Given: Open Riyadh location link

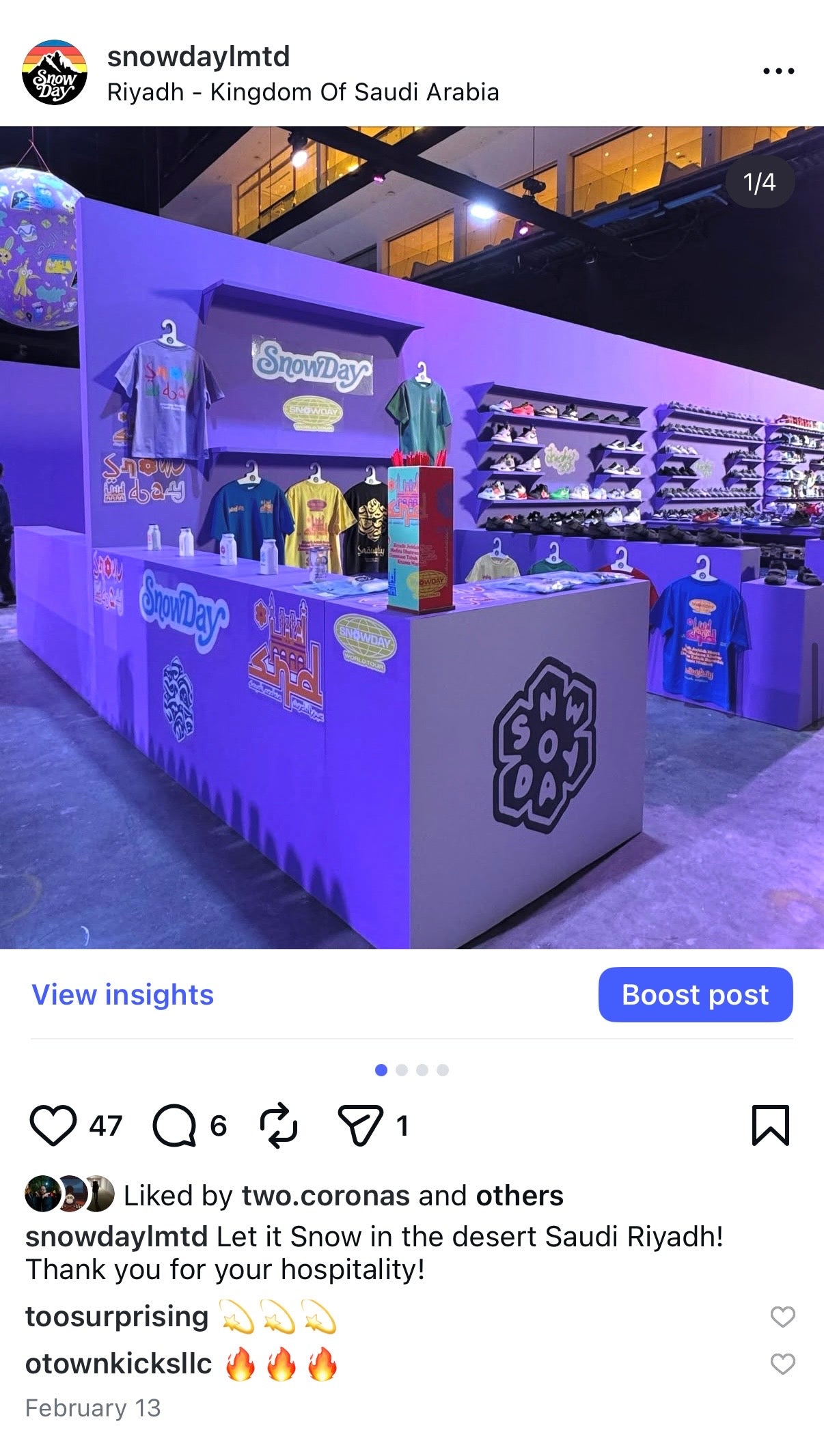Looking at the screenshot, I should pos(303,92).
